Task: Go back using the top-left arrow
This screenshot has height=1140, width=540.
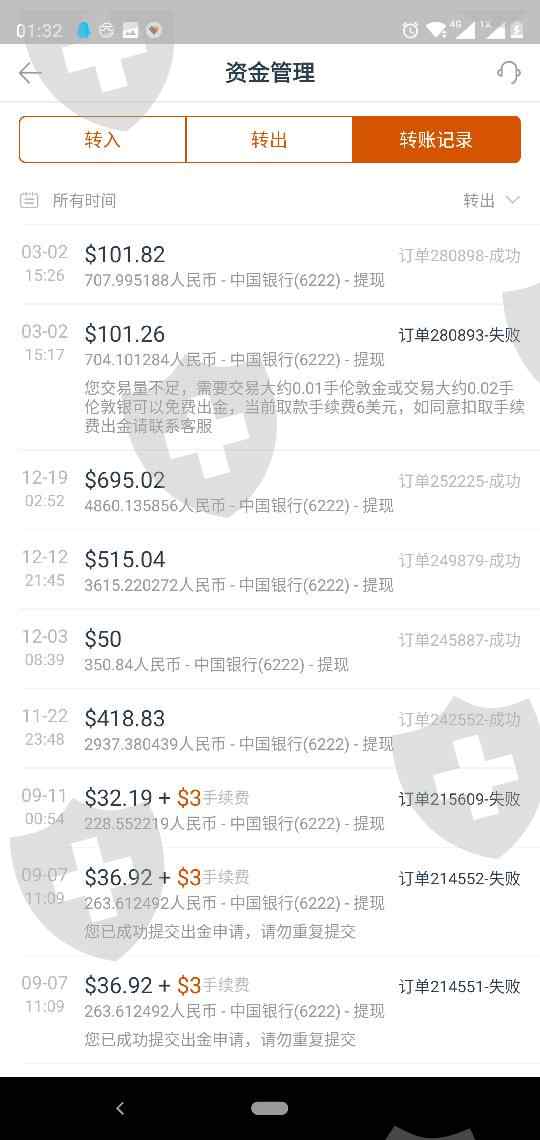Action: (30, 73)
